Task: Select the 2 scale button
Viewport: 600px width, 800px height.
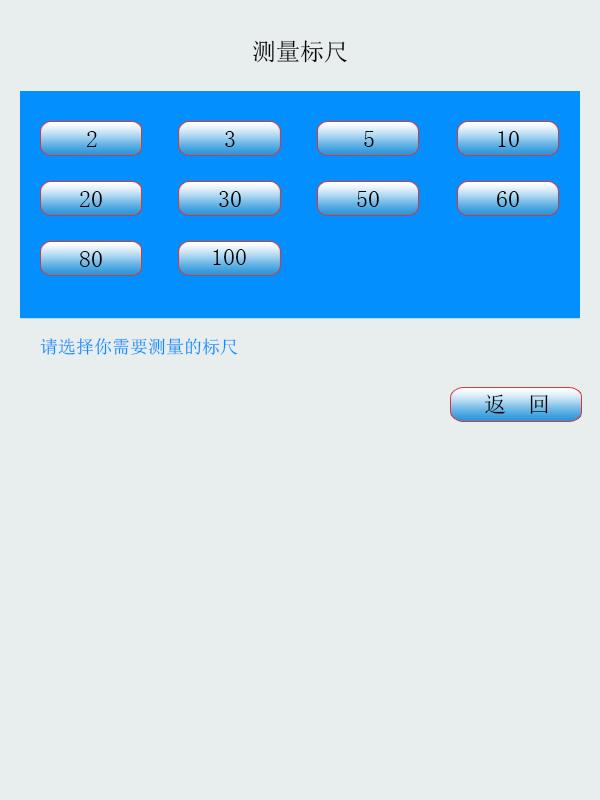Action: coord(91,139)
